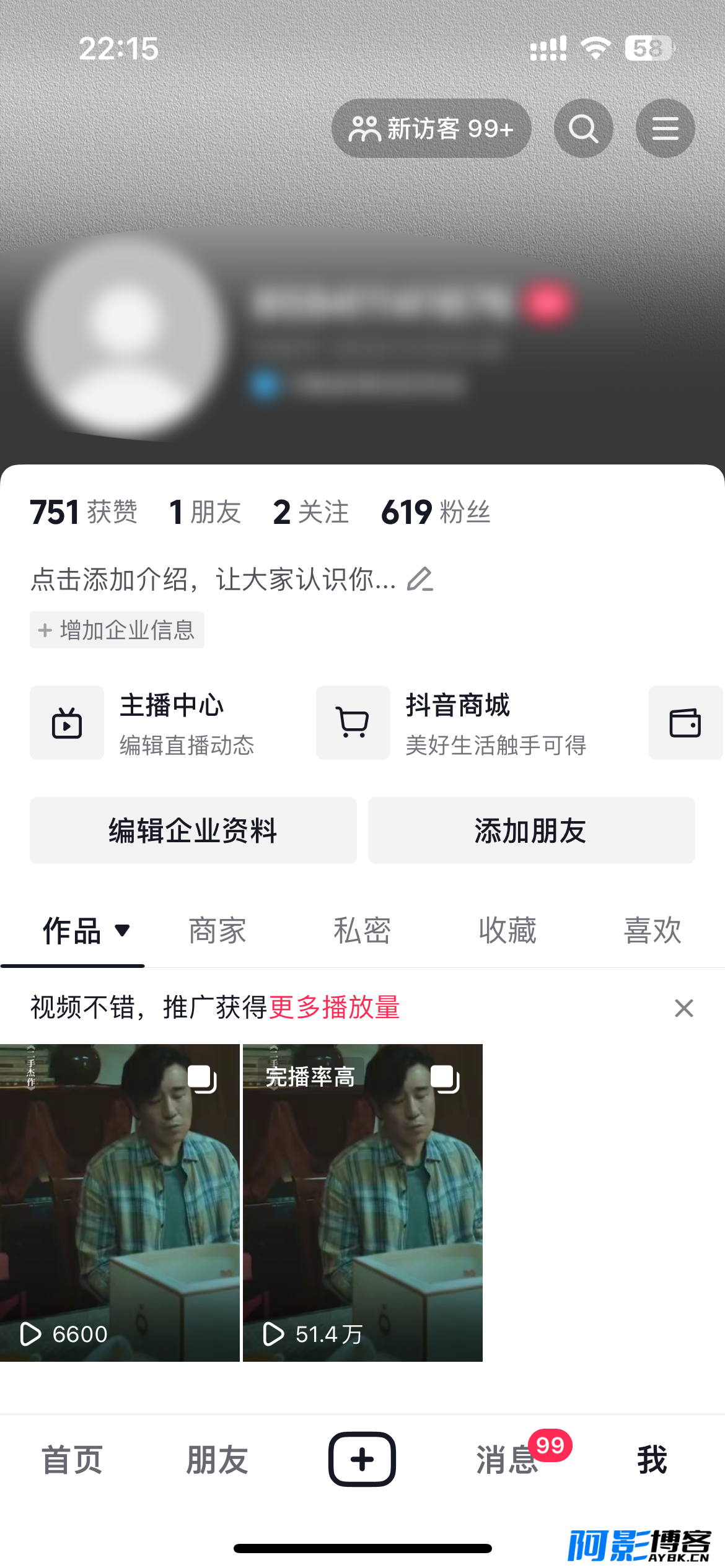Switch to the 收藏 tab

pos(507,931)
